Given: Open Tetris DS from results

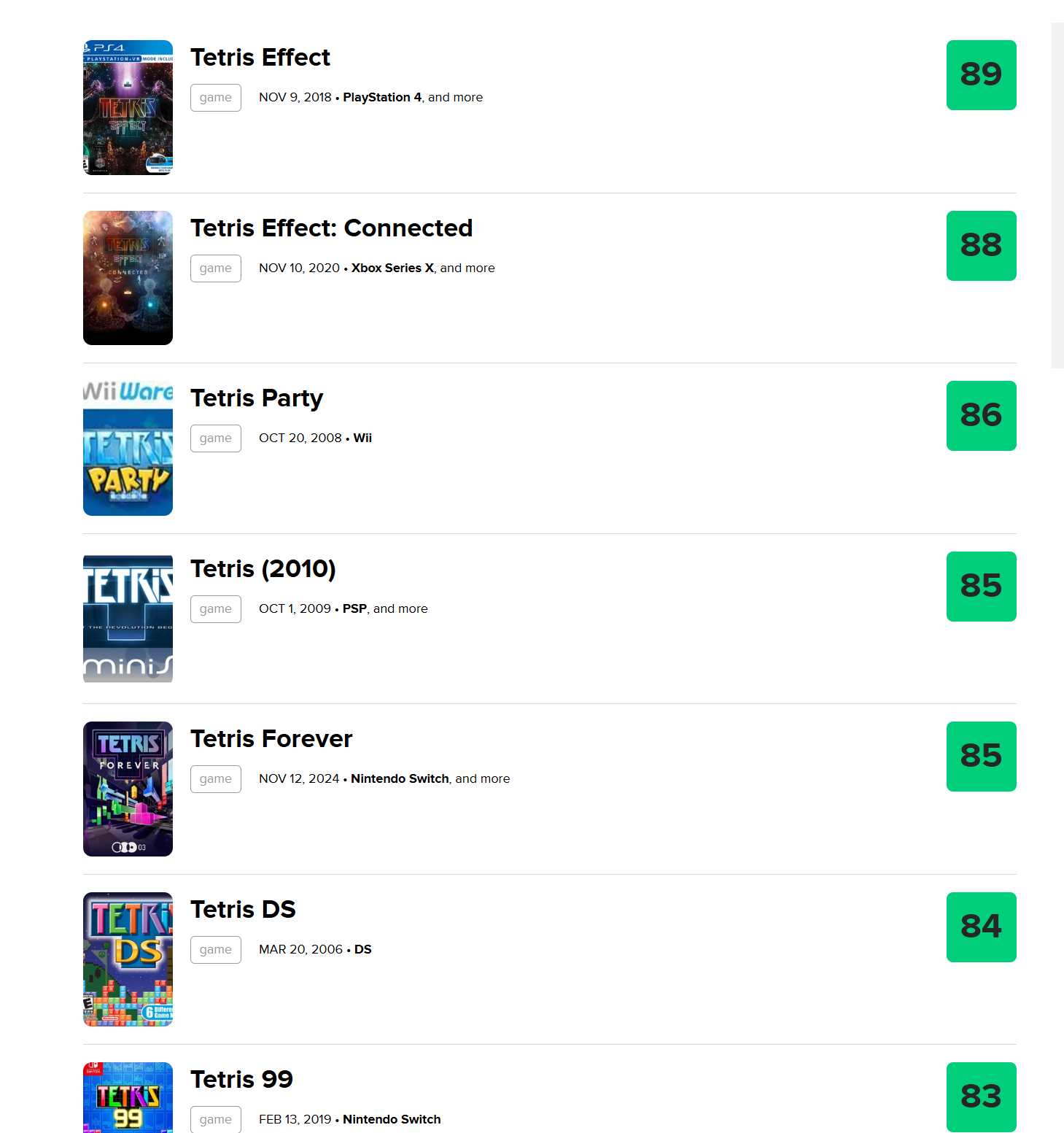Looking at the screenshot, I should (x=243, y=910).
